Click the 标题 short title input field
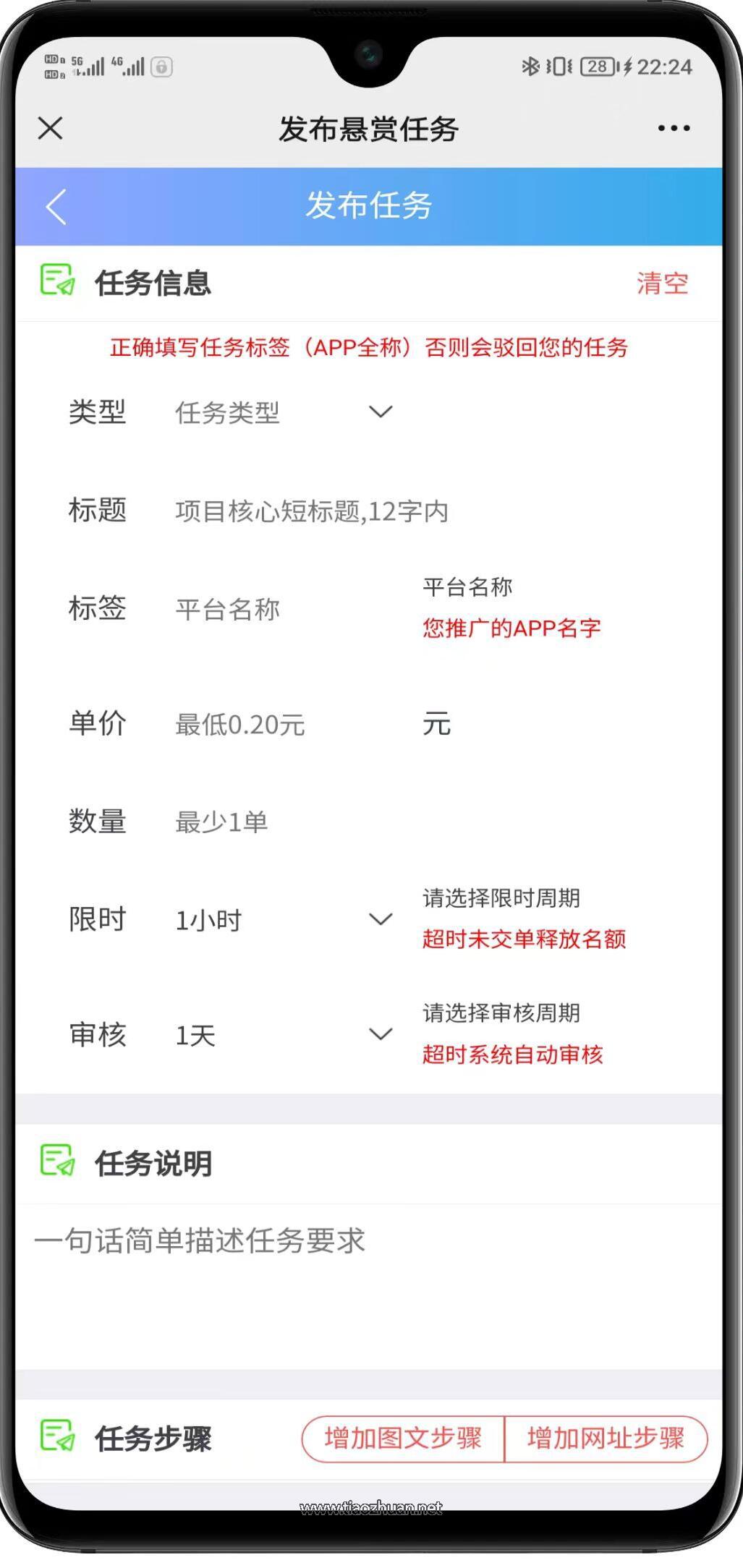The height and width of the screenshot is (1568, 743). click(311, 511)
